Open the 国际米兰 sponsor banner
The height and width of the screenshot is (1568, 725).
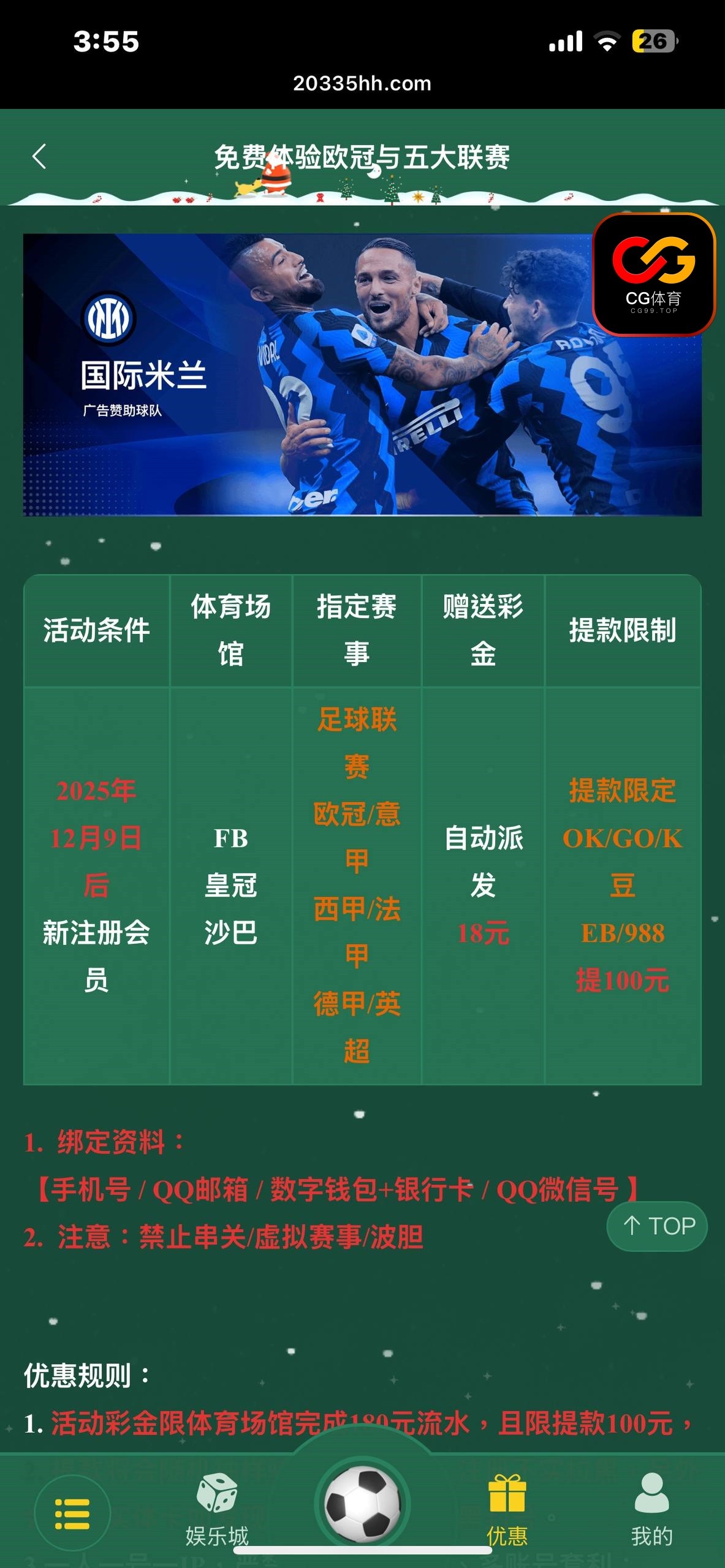coord(306,374)
